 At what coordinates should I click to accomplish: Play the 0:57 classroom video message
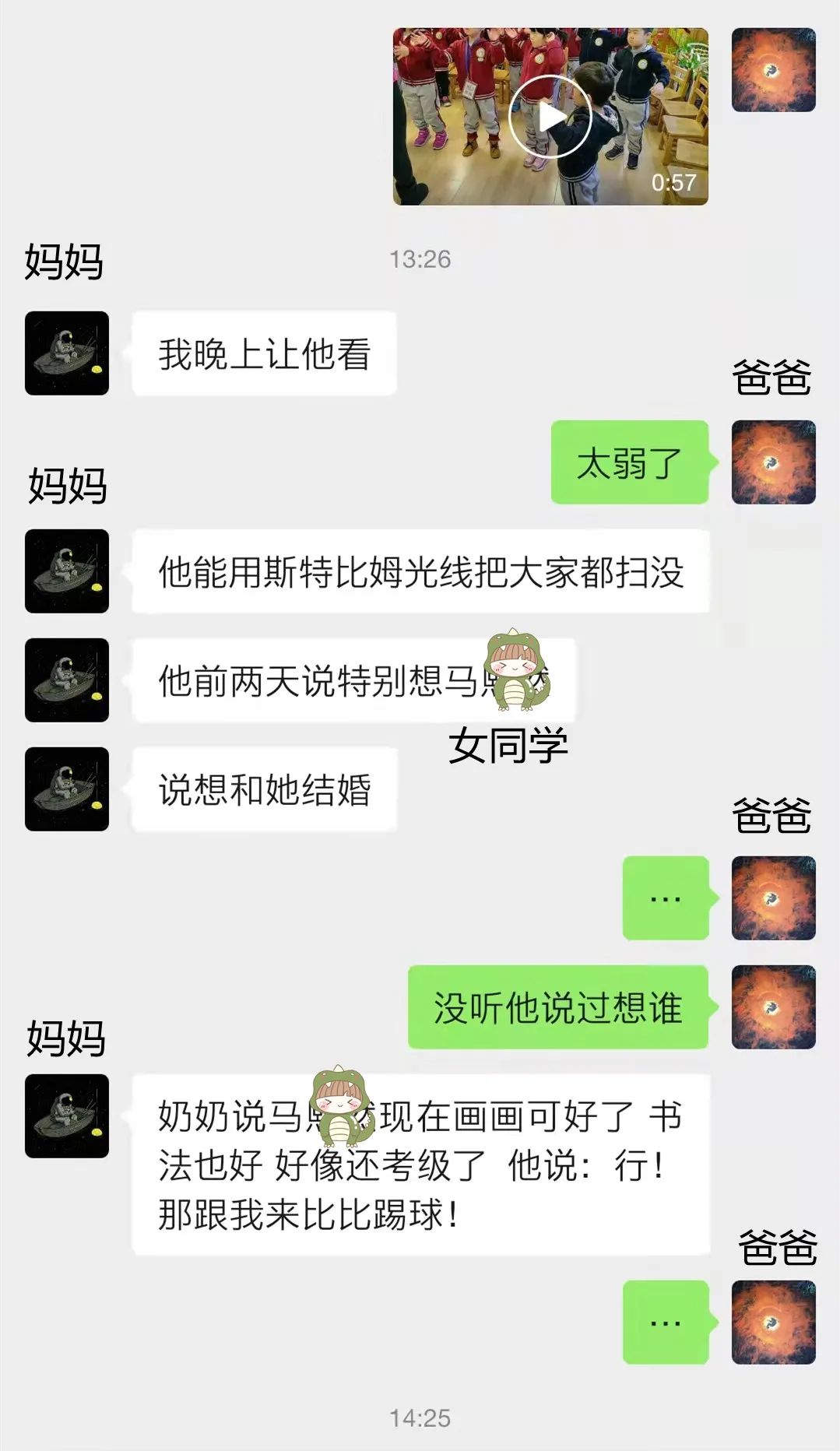550,117
